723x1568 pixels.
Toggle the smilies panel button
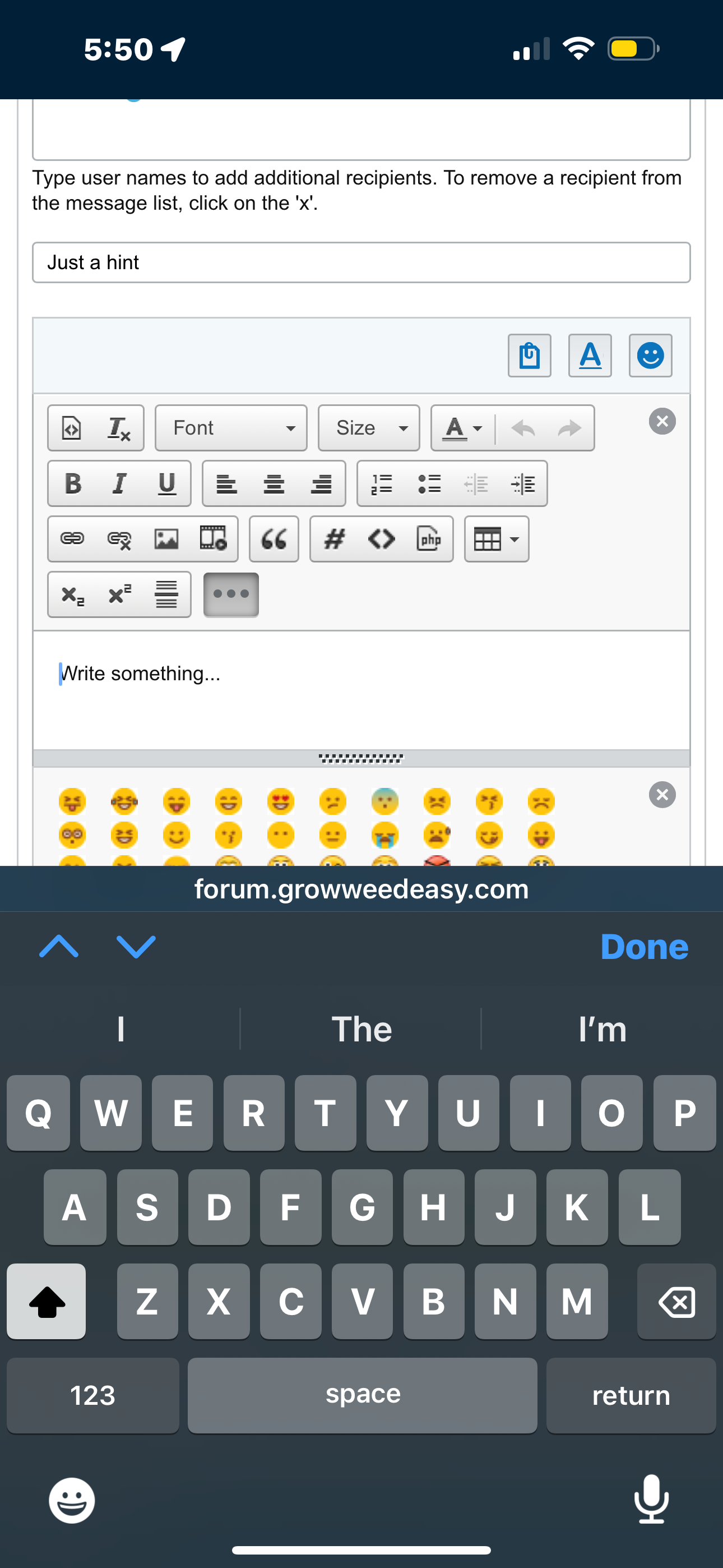pos(650,356)
